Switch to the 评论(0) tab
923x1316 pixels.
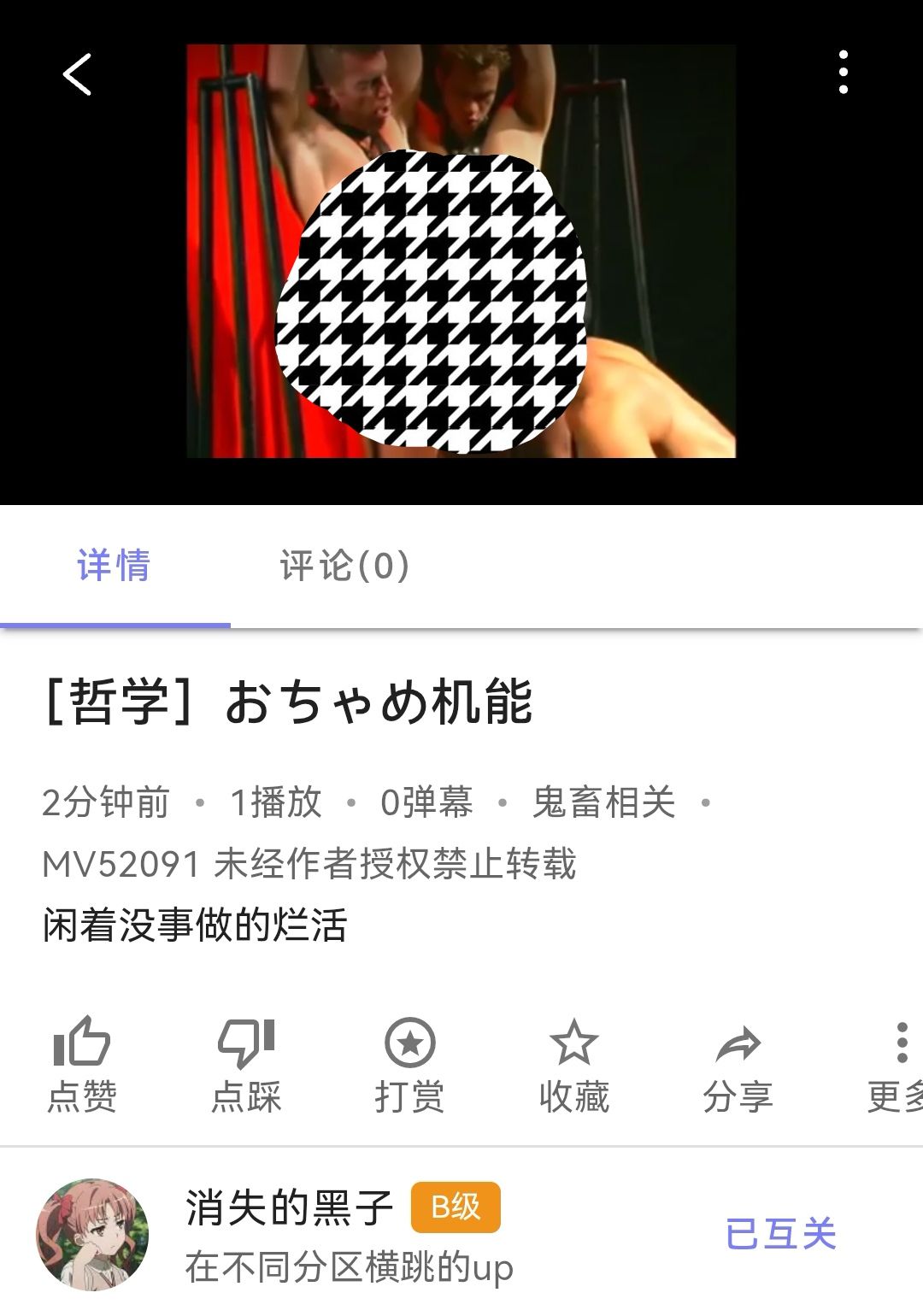(344, 566)
